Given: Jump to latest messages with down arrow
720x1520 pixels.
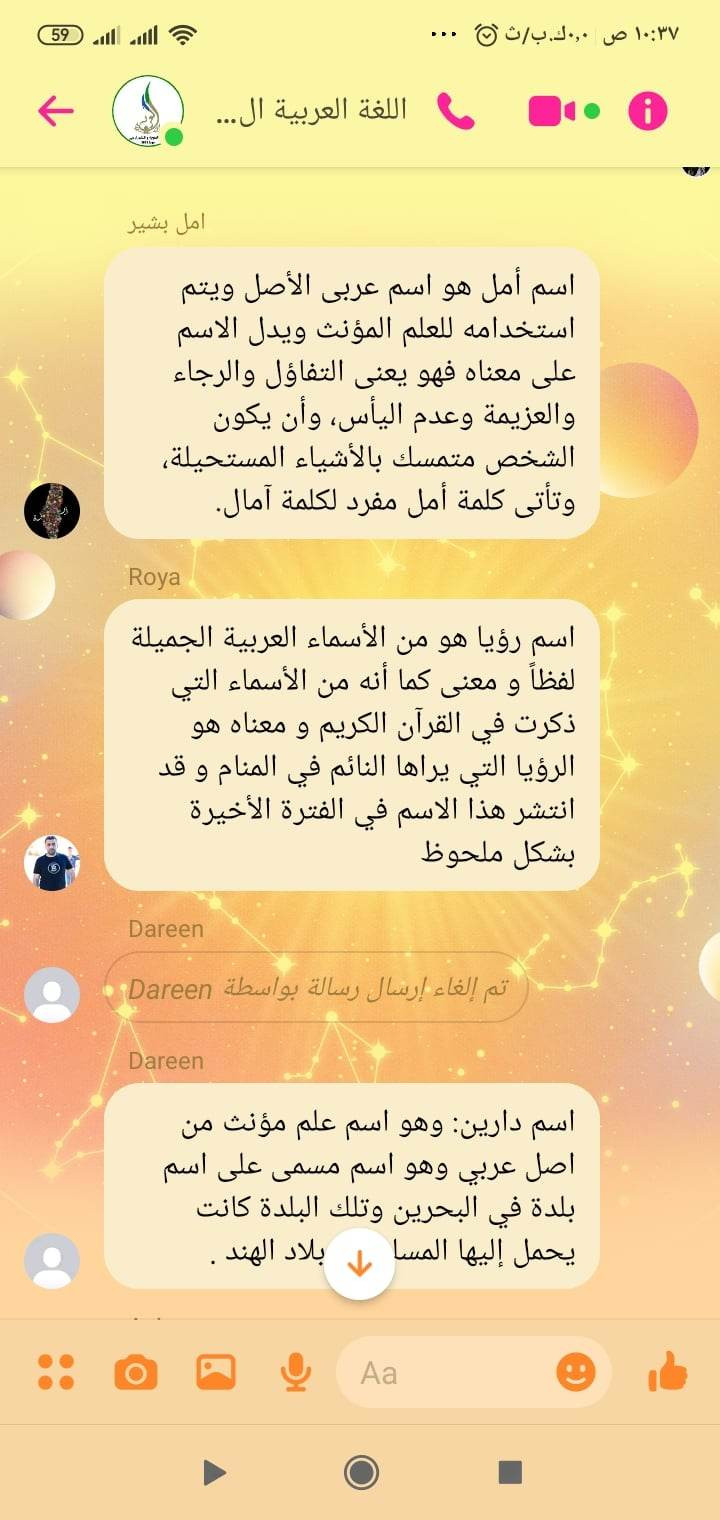Looking at the screenshot, I should click(359, 1264).
